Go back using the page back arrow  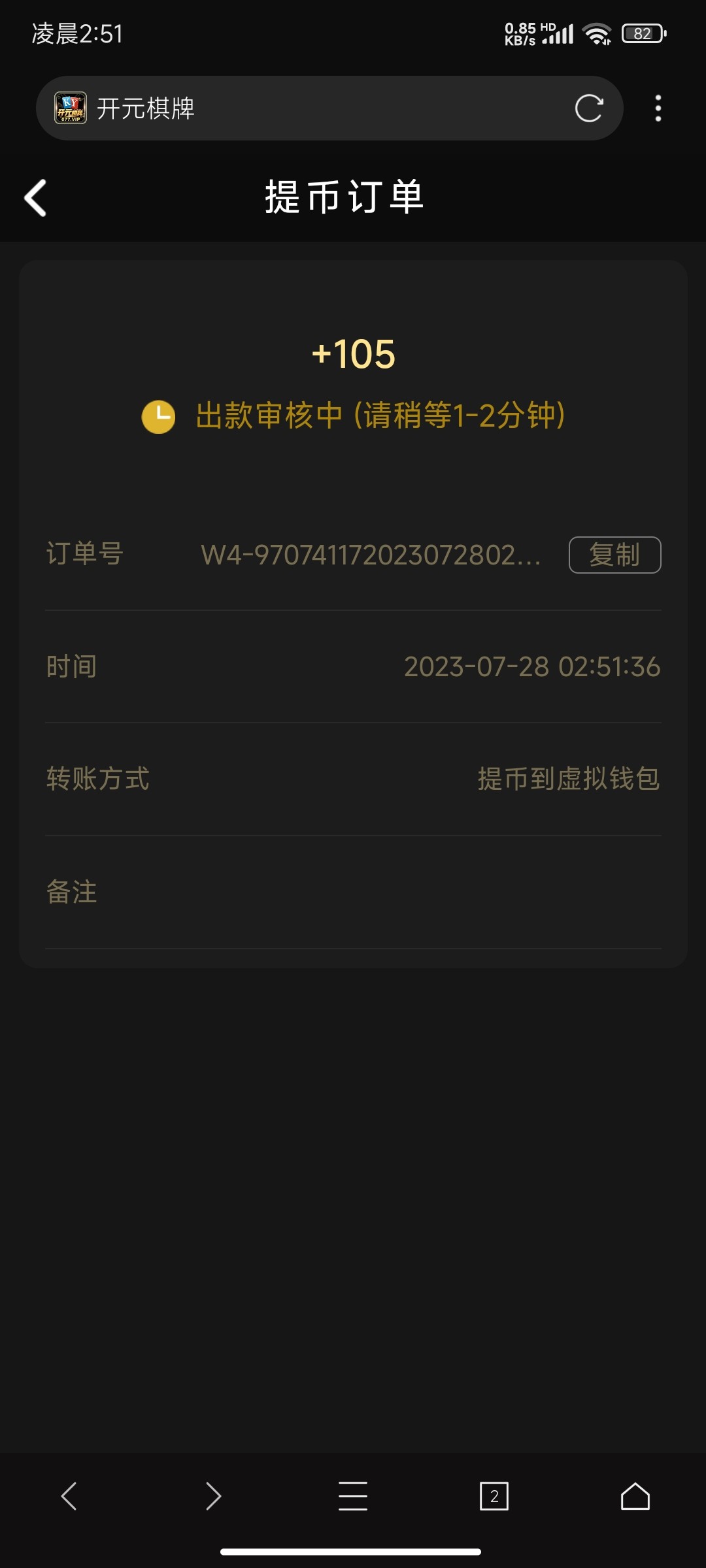click(x=35, y=198)
